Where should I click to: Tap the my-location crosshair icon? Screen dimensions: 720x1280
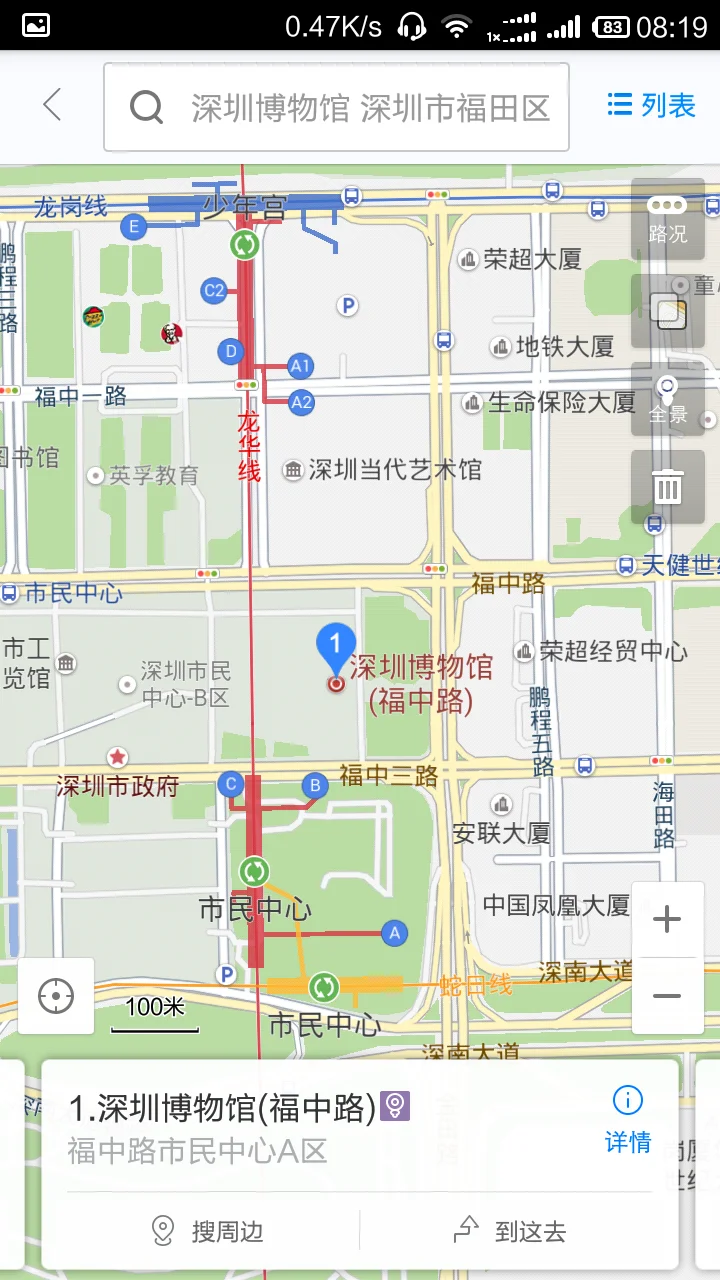coord(55,996)
